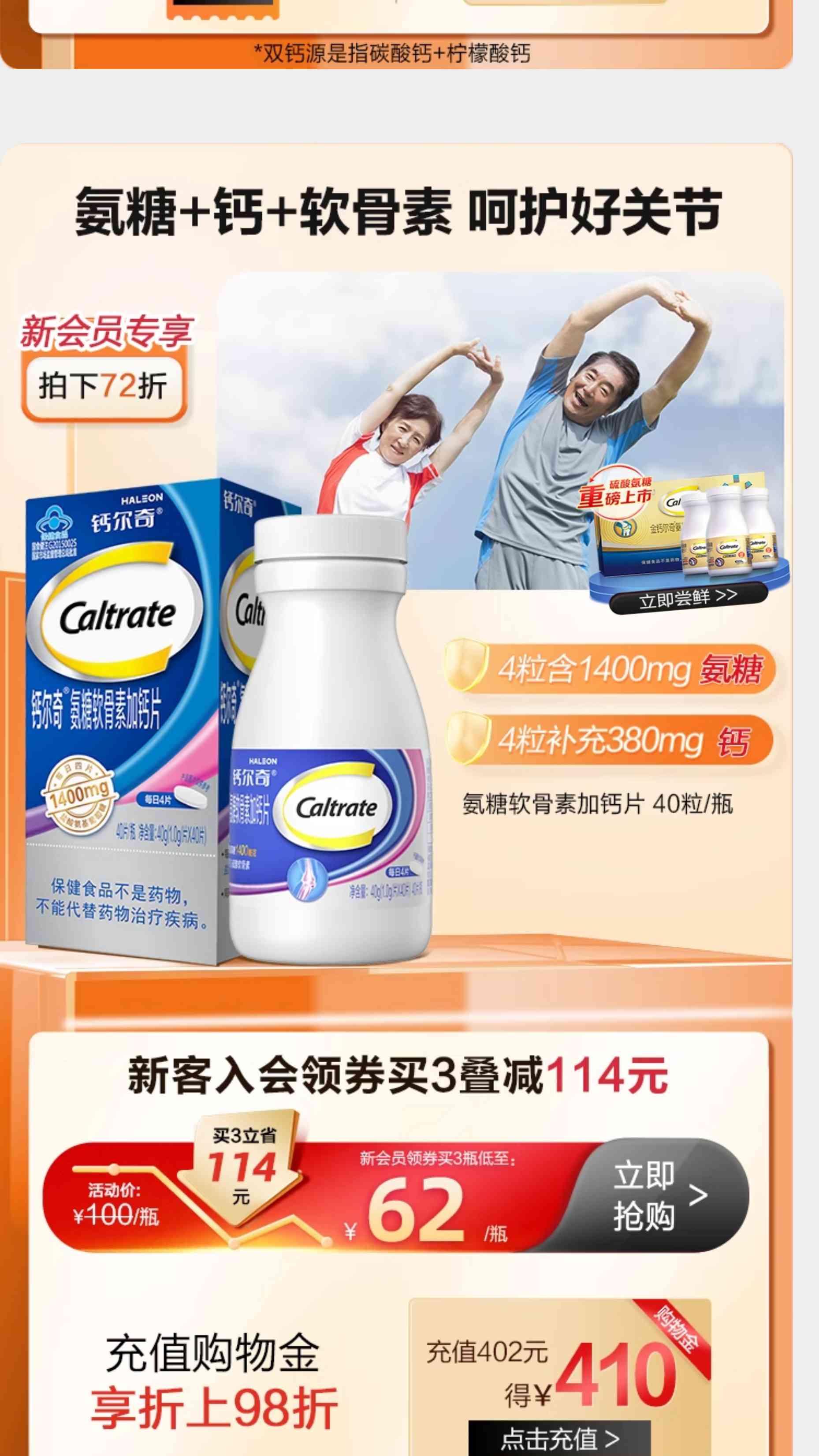This screenshot has width=819, height=1456.
Task: Open 点击充值 to top up shopping credit
Action: (x=559, y=1438)
